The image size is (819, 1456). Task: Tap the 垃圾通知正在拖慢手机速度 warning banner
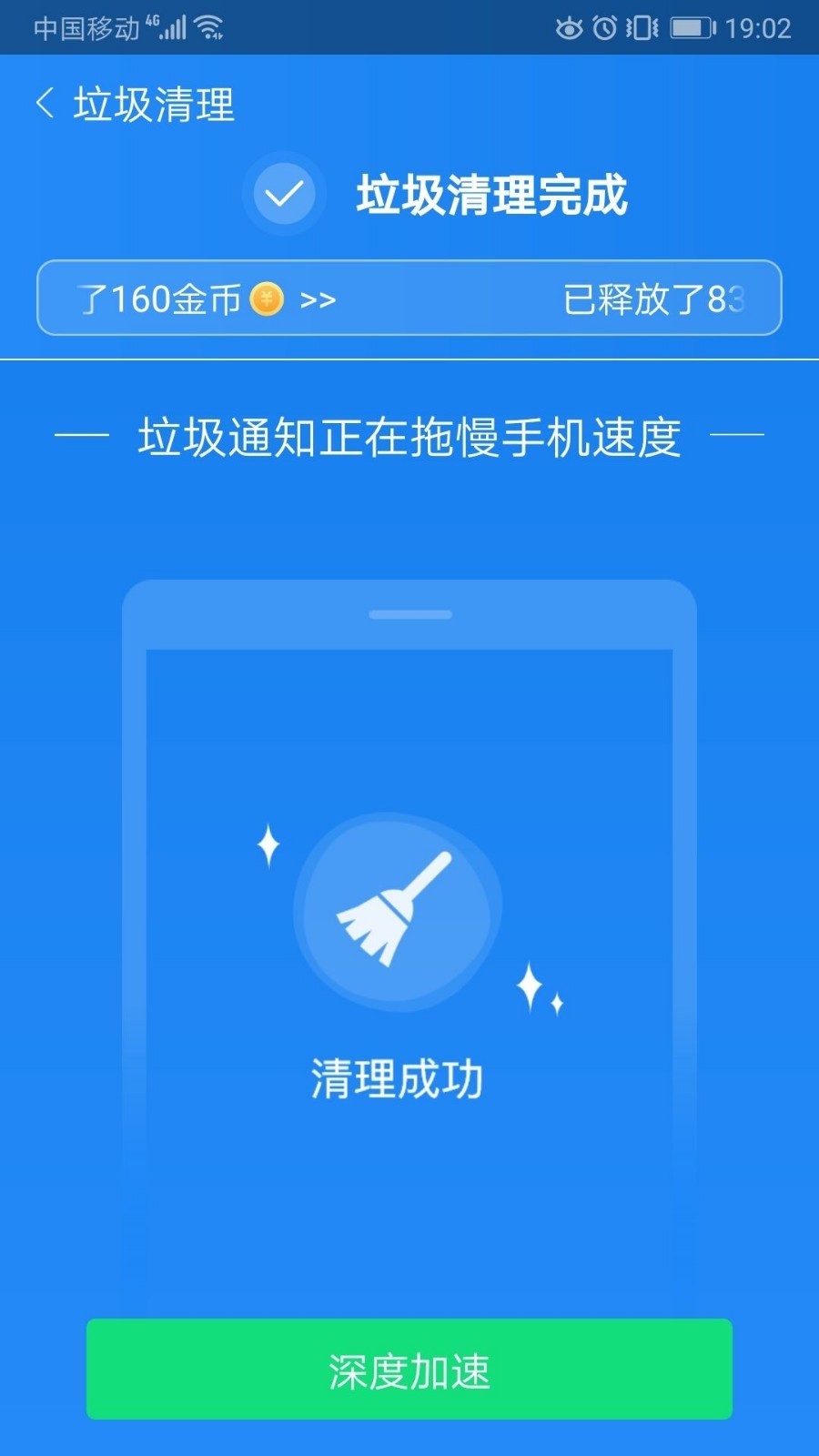point(409,438)
